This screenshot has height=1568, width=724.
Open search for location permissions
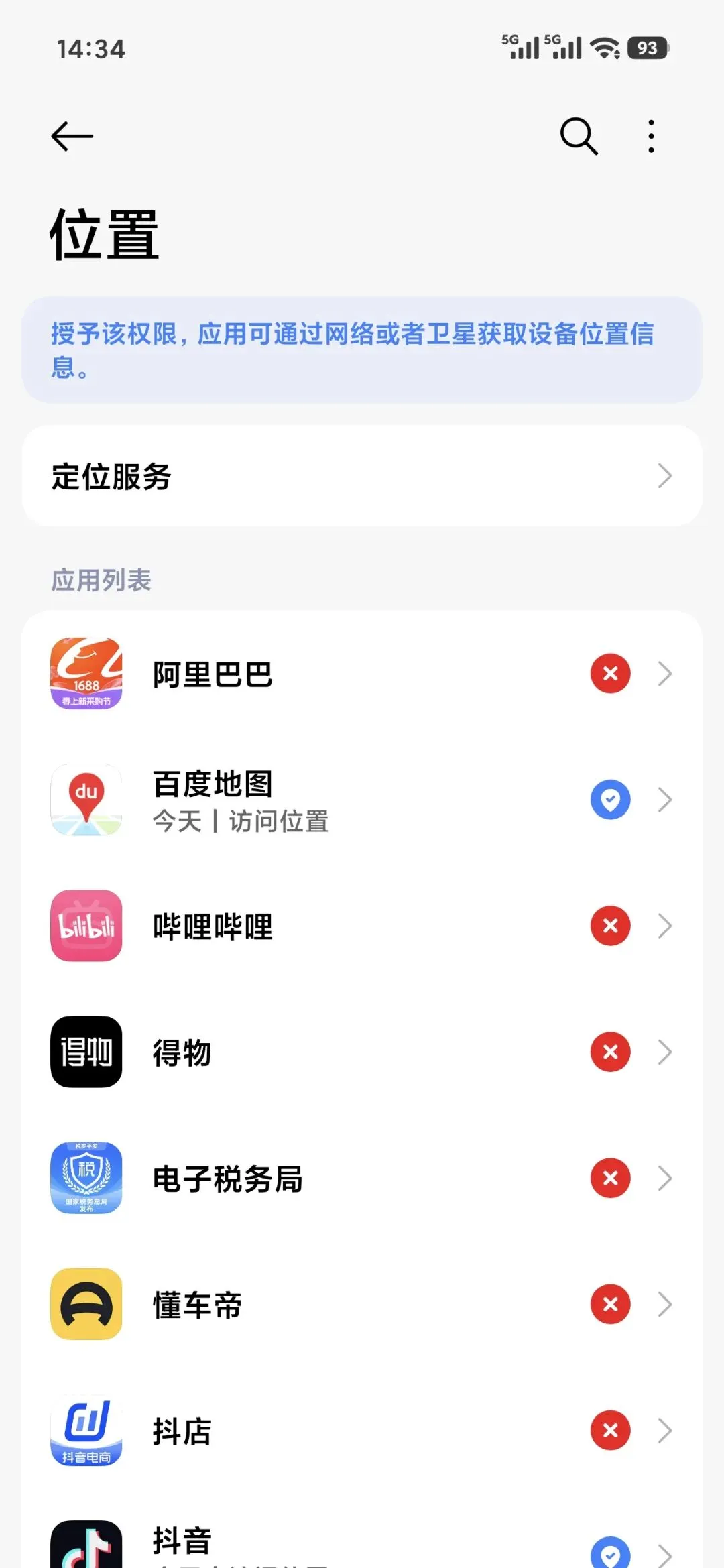click(579, 137)
